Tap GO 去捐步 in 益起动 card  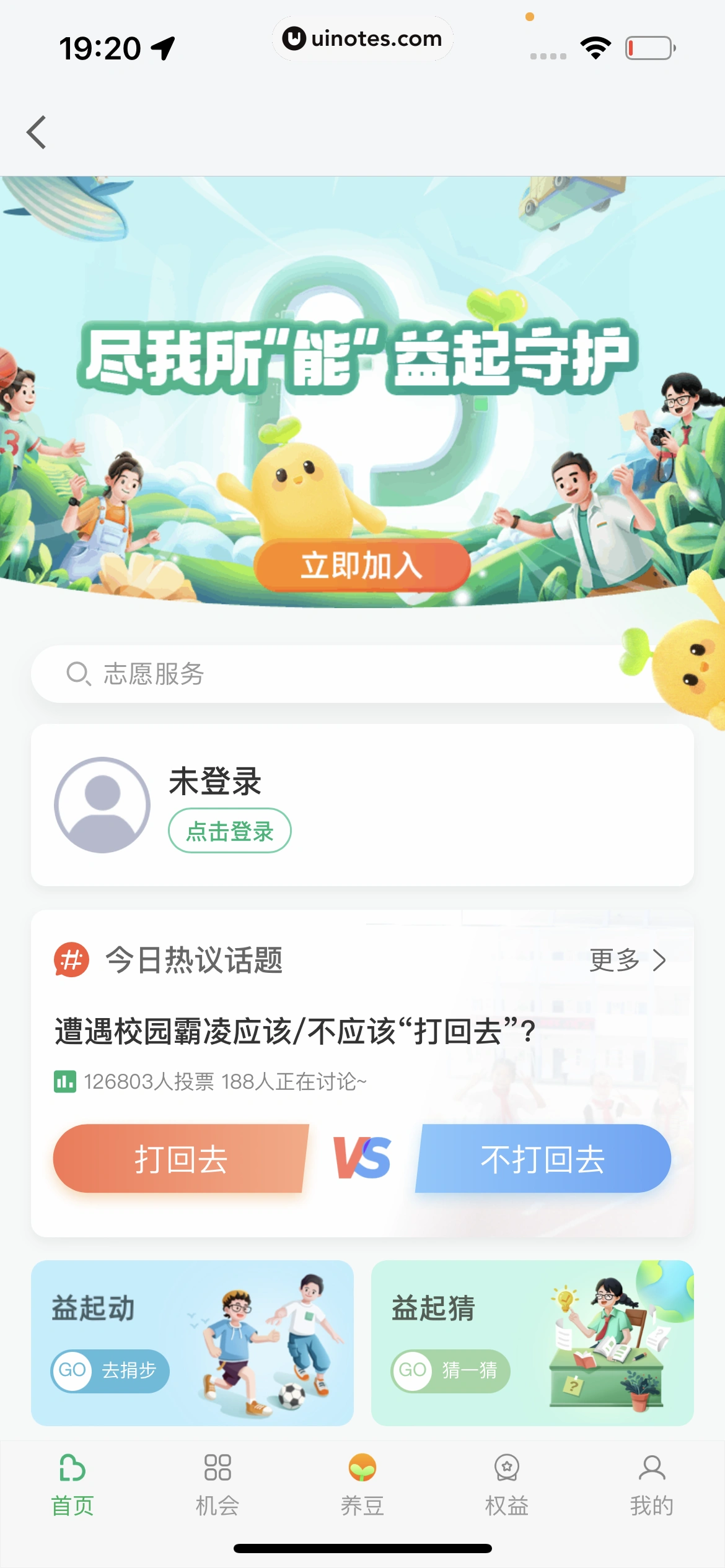110,1371
